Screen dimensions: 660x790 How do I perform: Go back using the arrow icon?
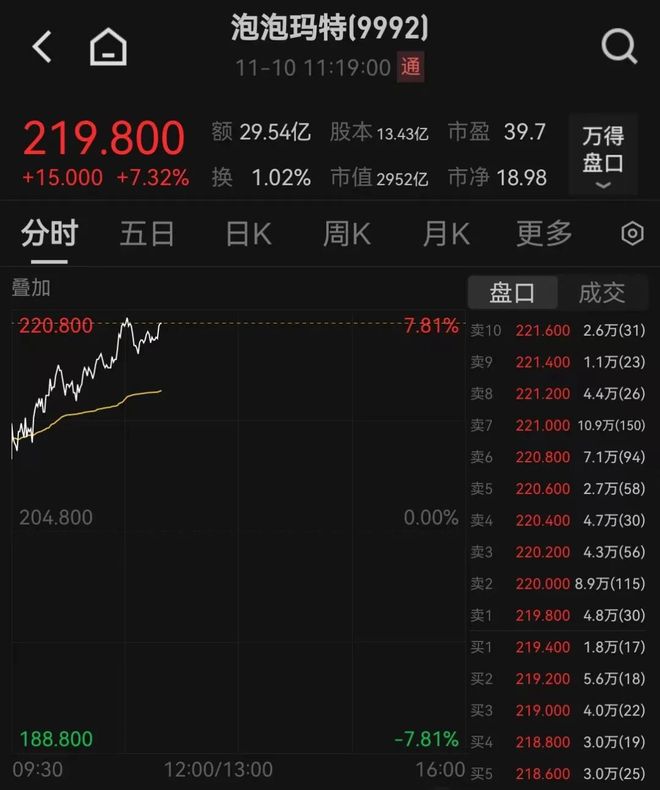click(x=42, y=47)
